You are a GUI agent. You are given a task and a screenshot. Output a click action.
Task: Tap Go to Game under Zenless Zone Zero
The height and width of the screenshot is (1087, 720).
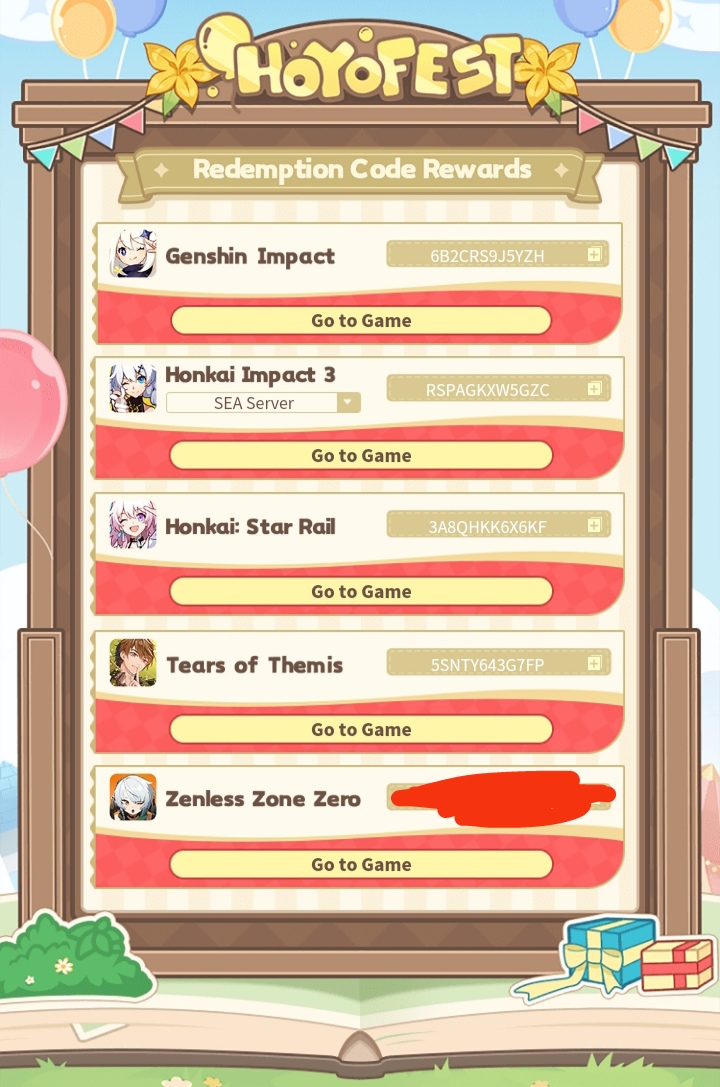pyautogui.click(x=361, y=865)
